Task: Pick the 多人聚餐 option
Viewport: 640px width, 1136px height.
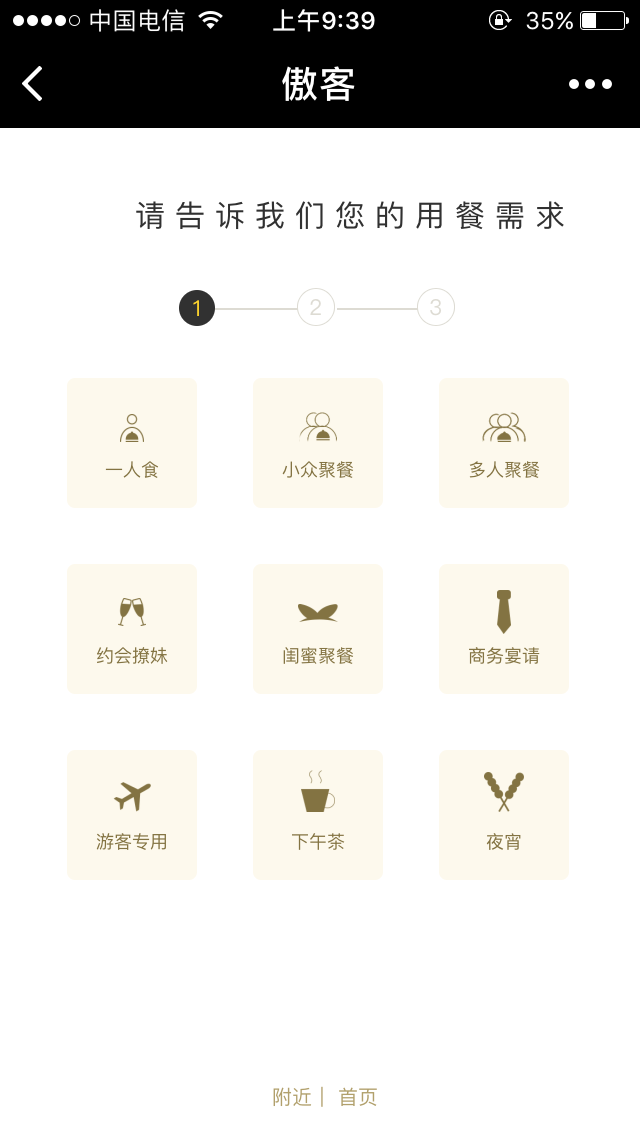Action: (x=504, y=443)
